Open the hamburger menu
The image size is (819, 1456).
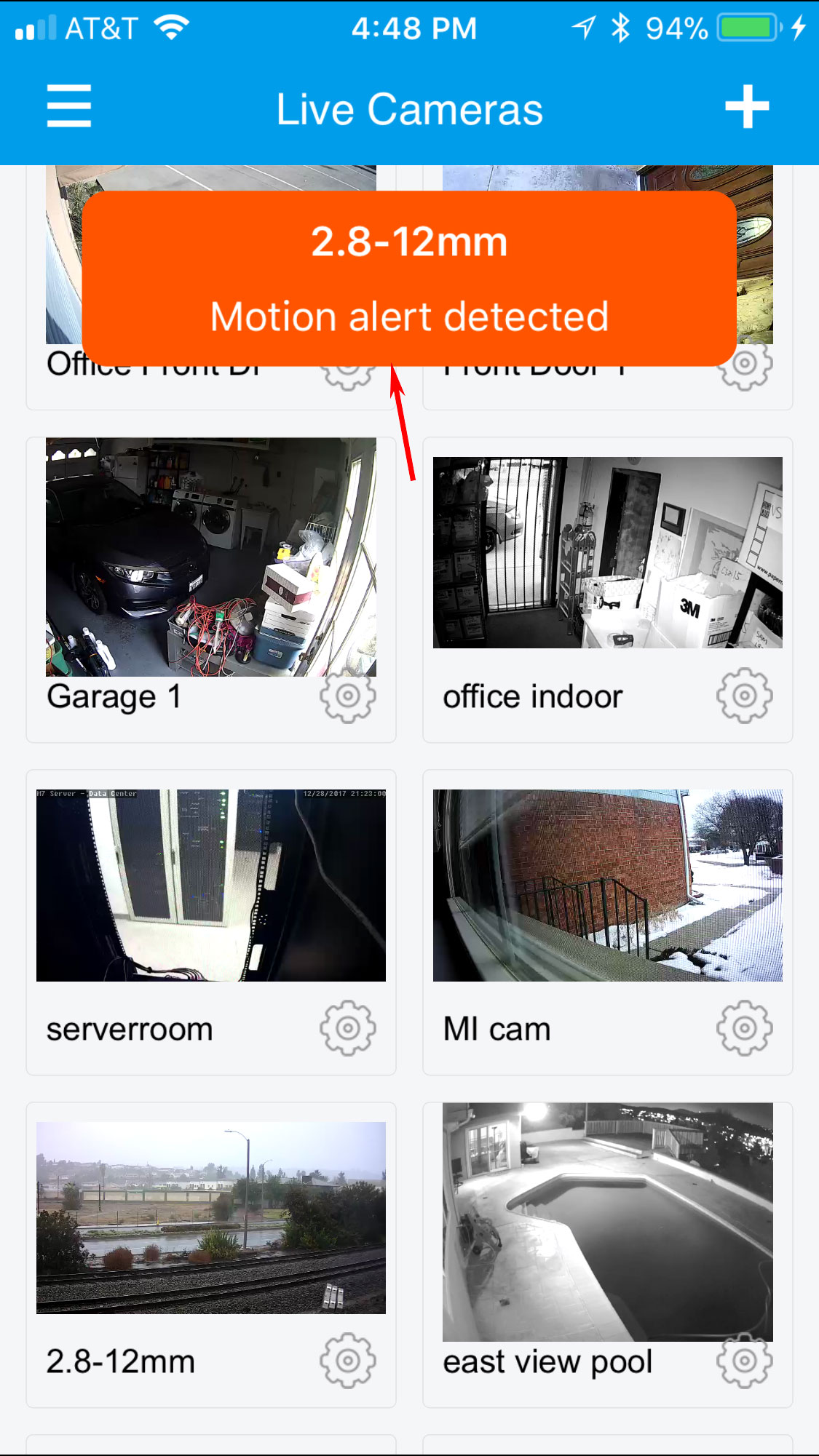(x=69, y=106)
